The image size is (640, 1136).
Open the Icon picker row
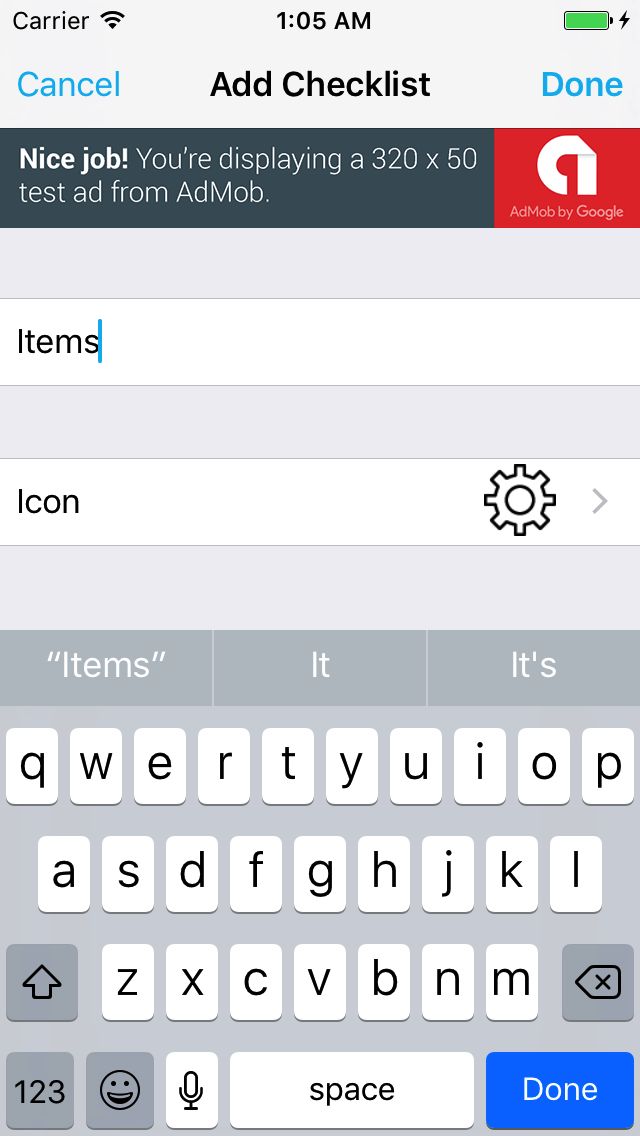(320, 502)
